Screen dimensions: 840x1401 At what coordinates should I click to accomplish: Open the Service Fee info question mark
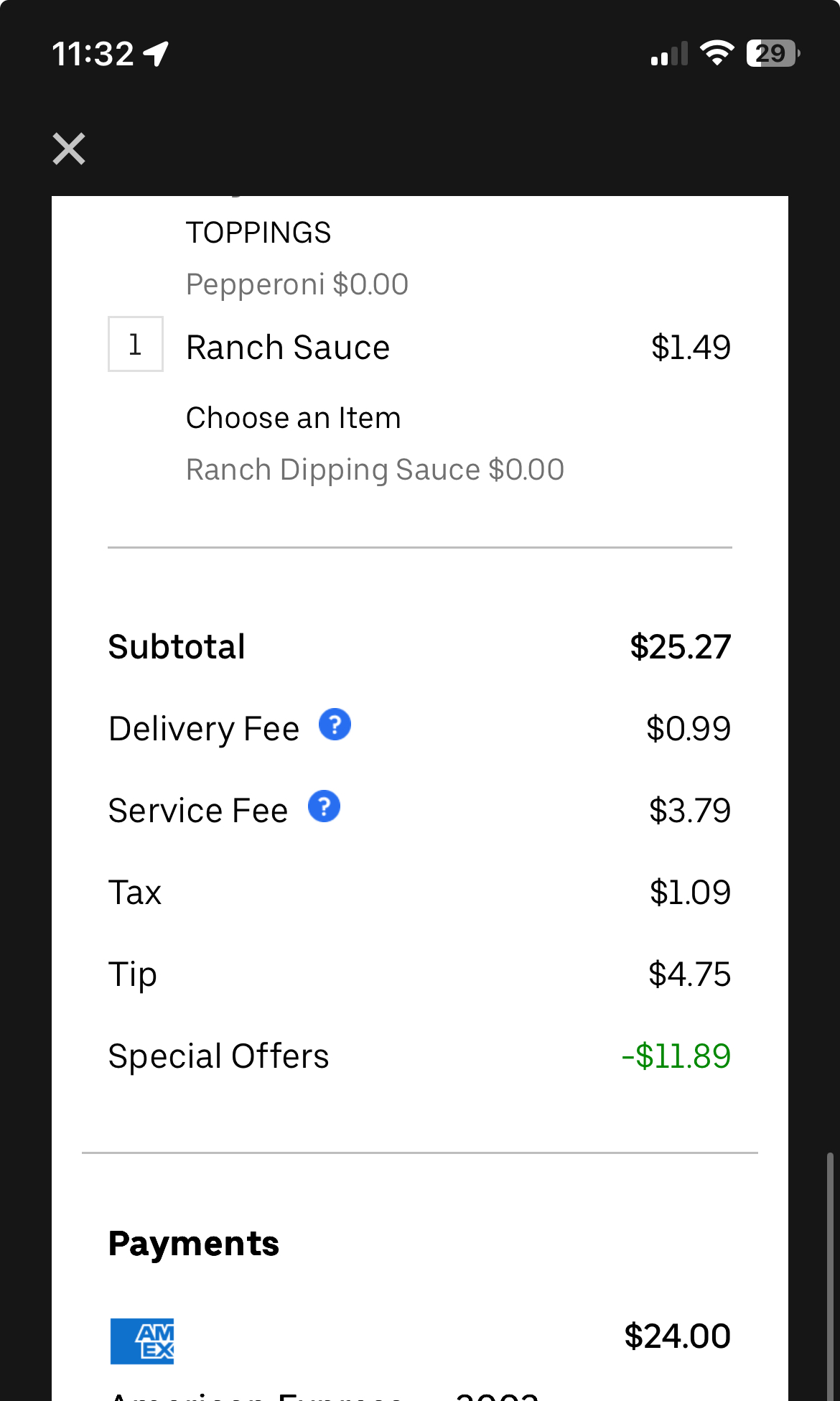tap(324, 806)
